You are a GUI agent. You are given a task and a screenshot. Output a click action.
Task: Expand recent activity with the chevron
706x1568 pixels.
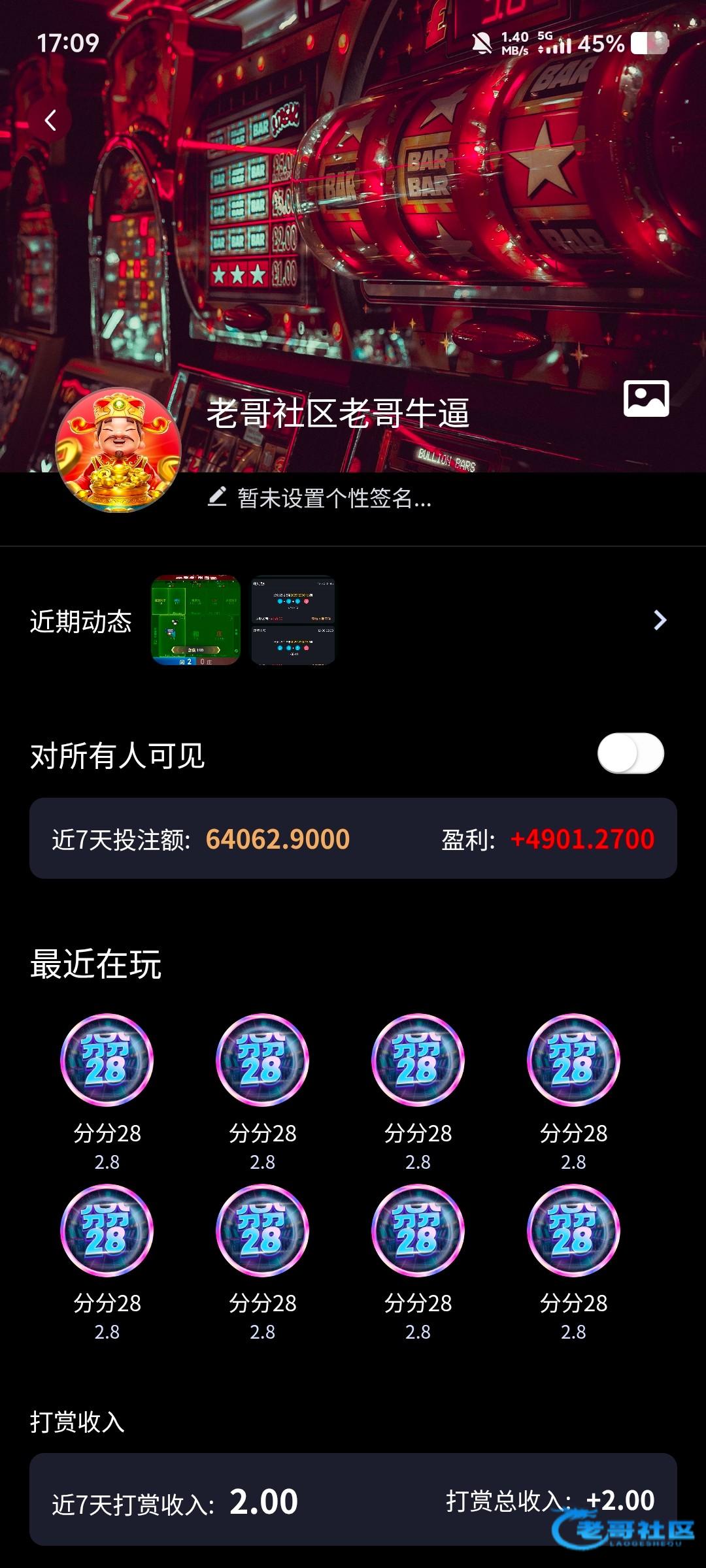[x=660, y=620]
